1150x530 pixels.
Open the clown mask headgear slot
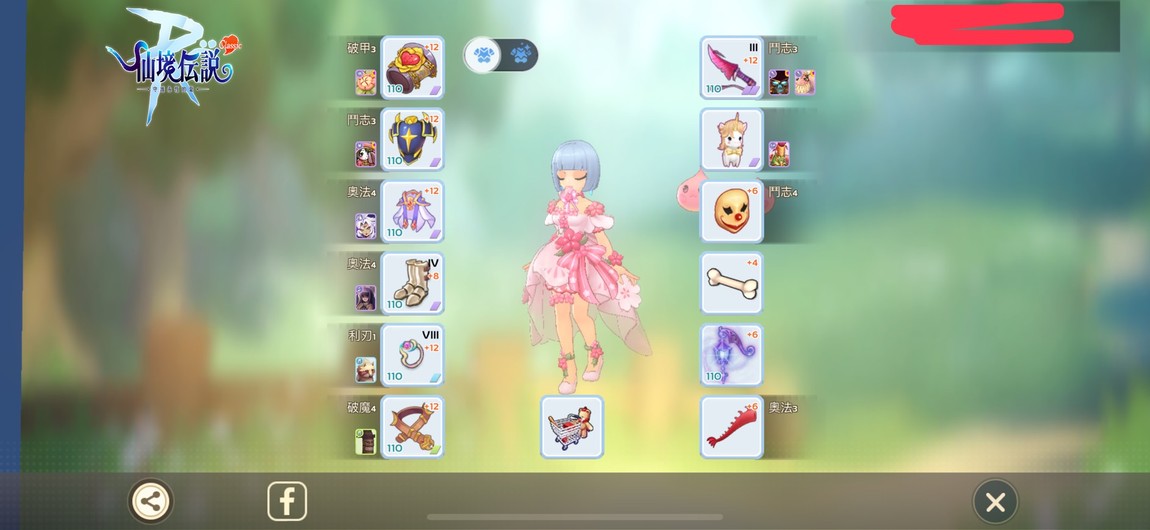pos(732,212)
